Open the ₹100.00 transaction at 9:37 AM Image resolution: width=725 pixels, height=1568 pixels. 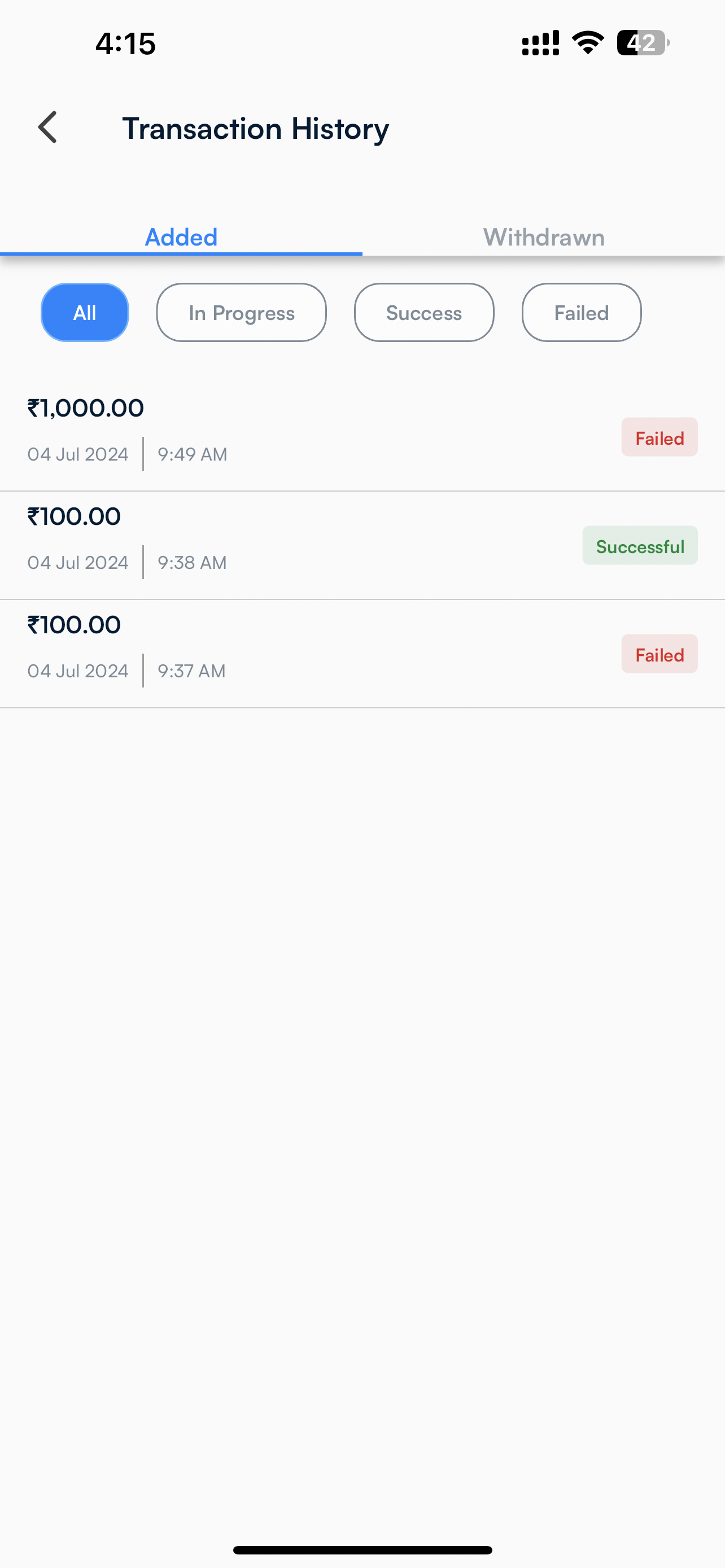pyautogui.click(x=362, y=654)
